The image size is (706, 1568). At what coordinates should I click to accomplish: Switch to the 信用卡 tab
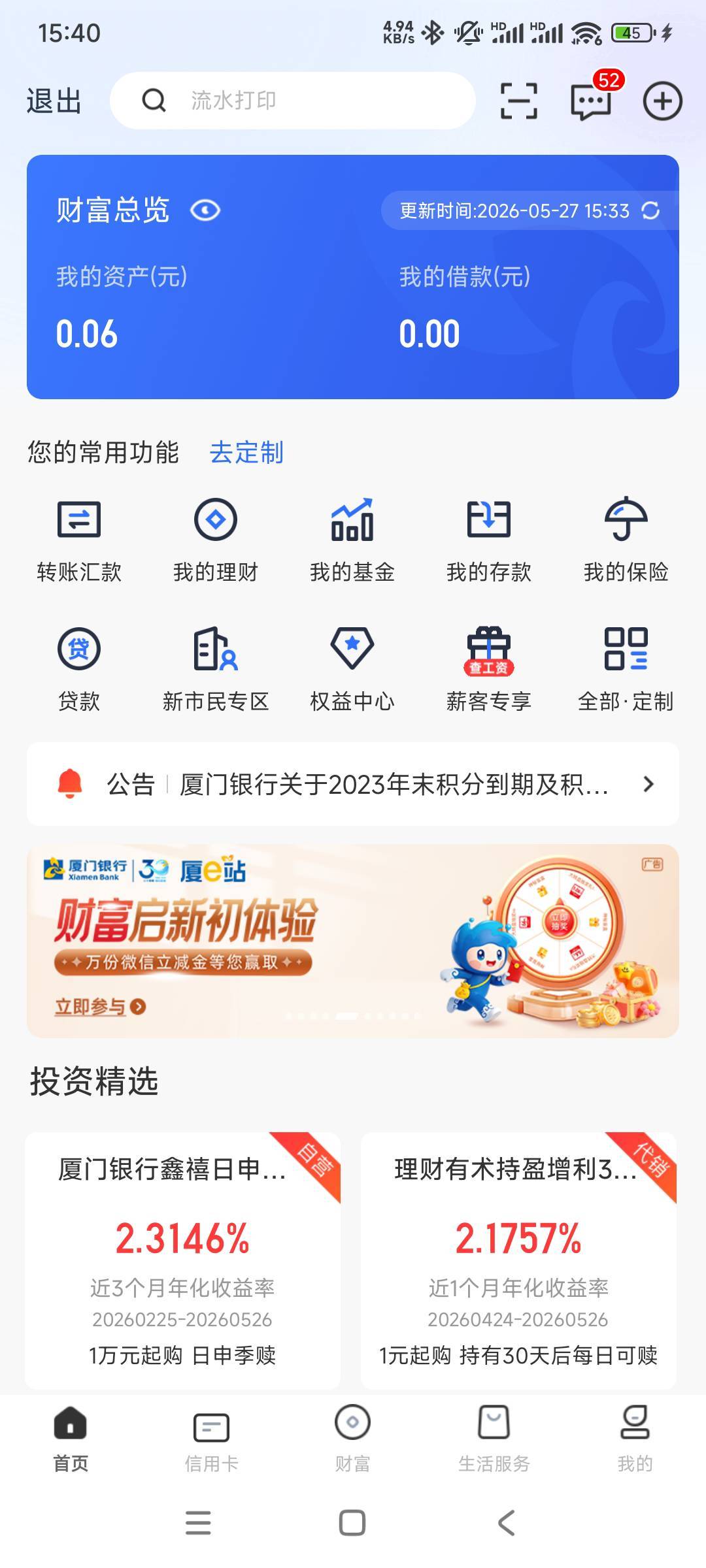click(211, 1439)
